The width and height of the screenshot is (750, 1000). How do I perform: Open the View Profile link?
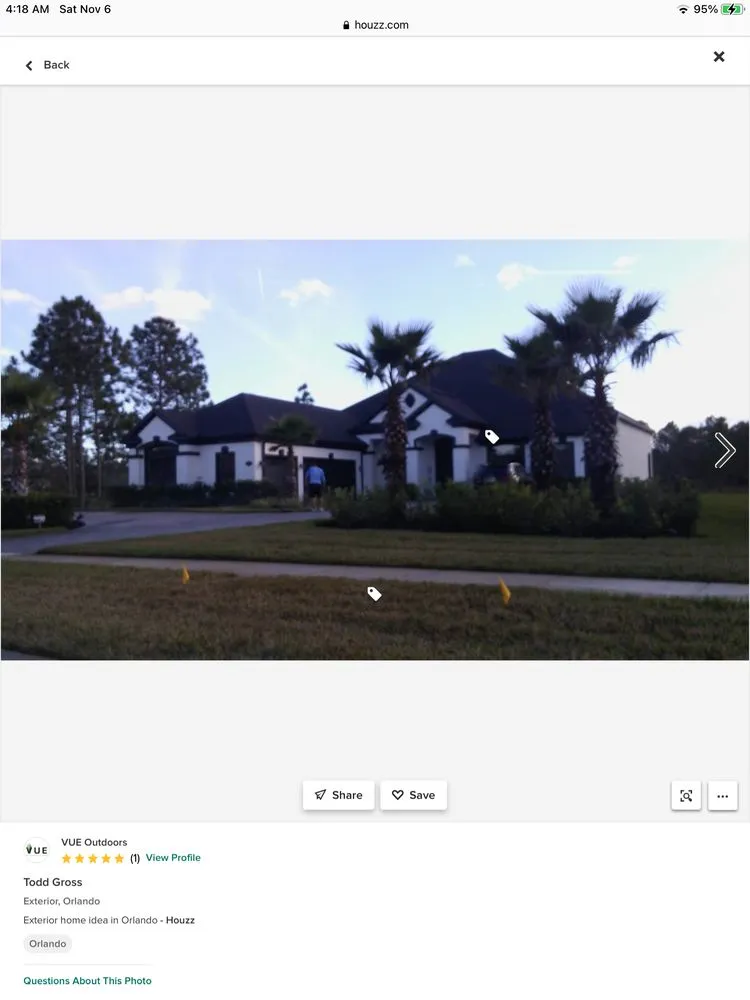click(172, 857)
